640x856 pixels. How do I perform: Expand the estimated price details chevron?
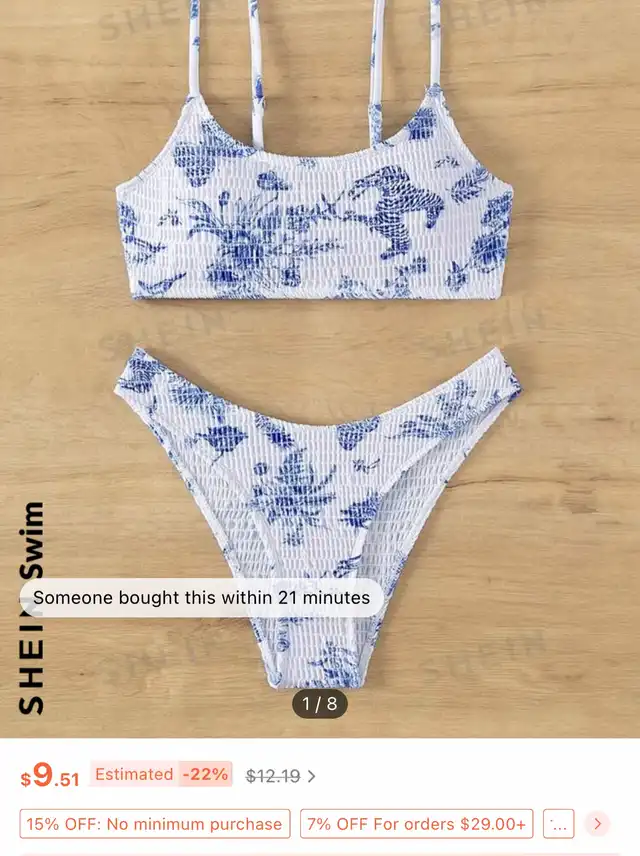click(311, 776)
